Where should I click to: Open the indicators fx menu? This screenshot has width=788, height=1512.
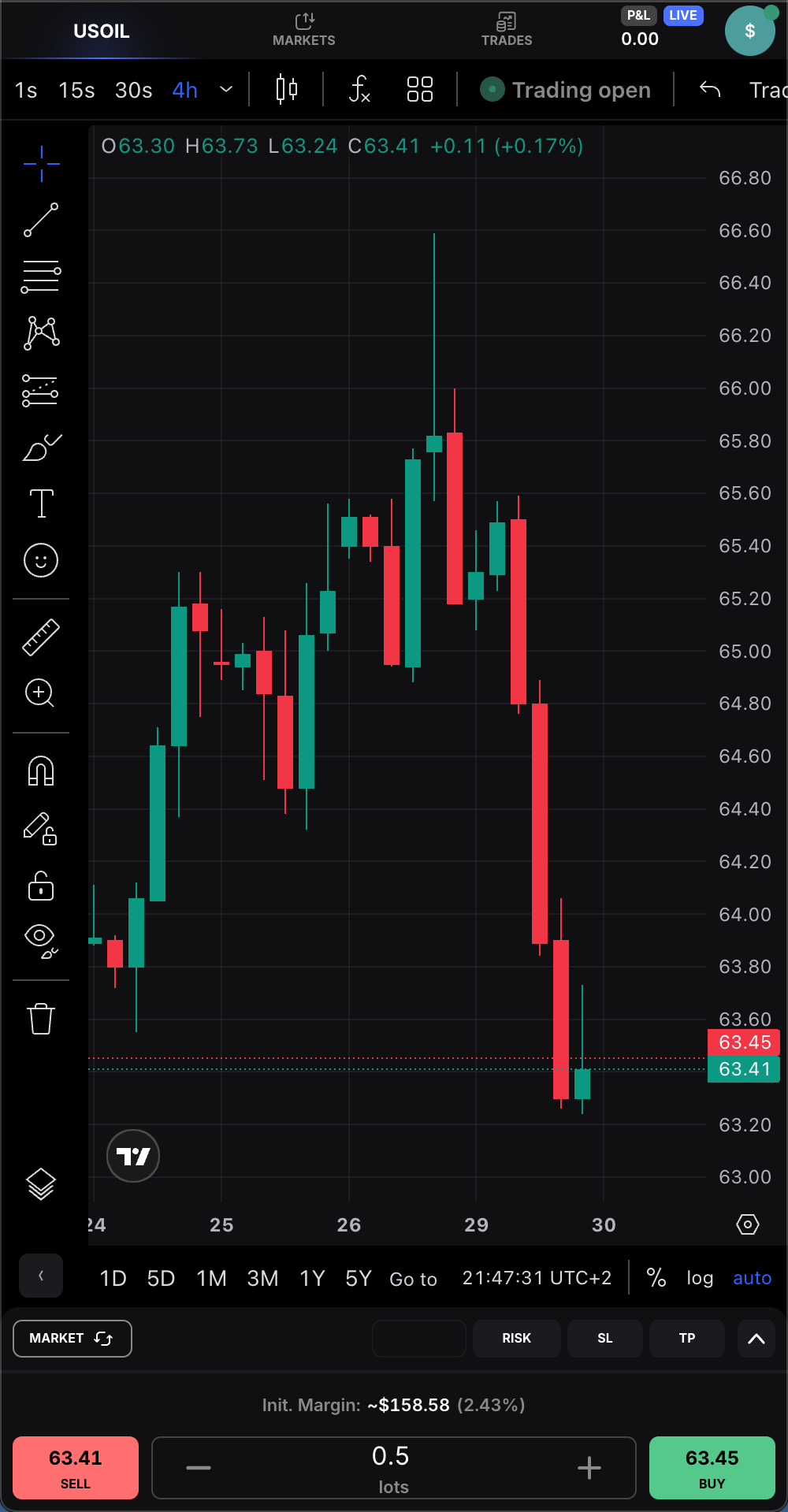tap(359, 90)
